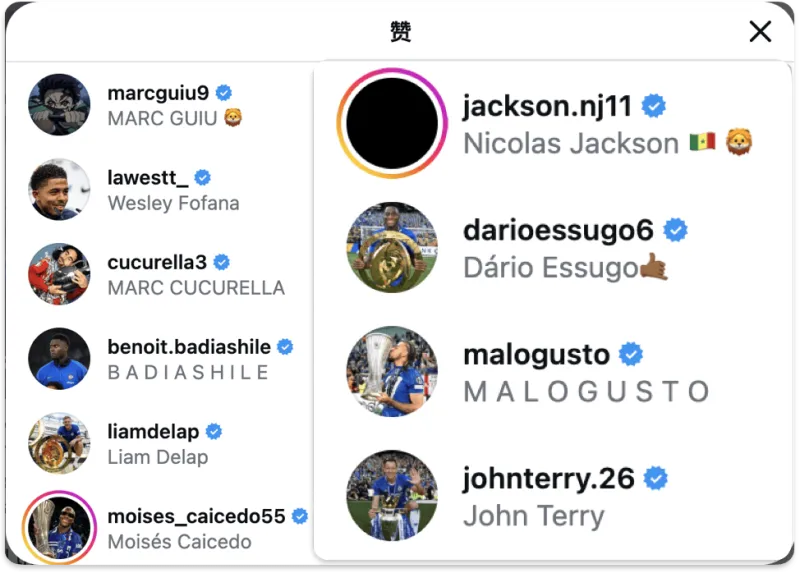Close the likes dialog

[x=760, y=32]
